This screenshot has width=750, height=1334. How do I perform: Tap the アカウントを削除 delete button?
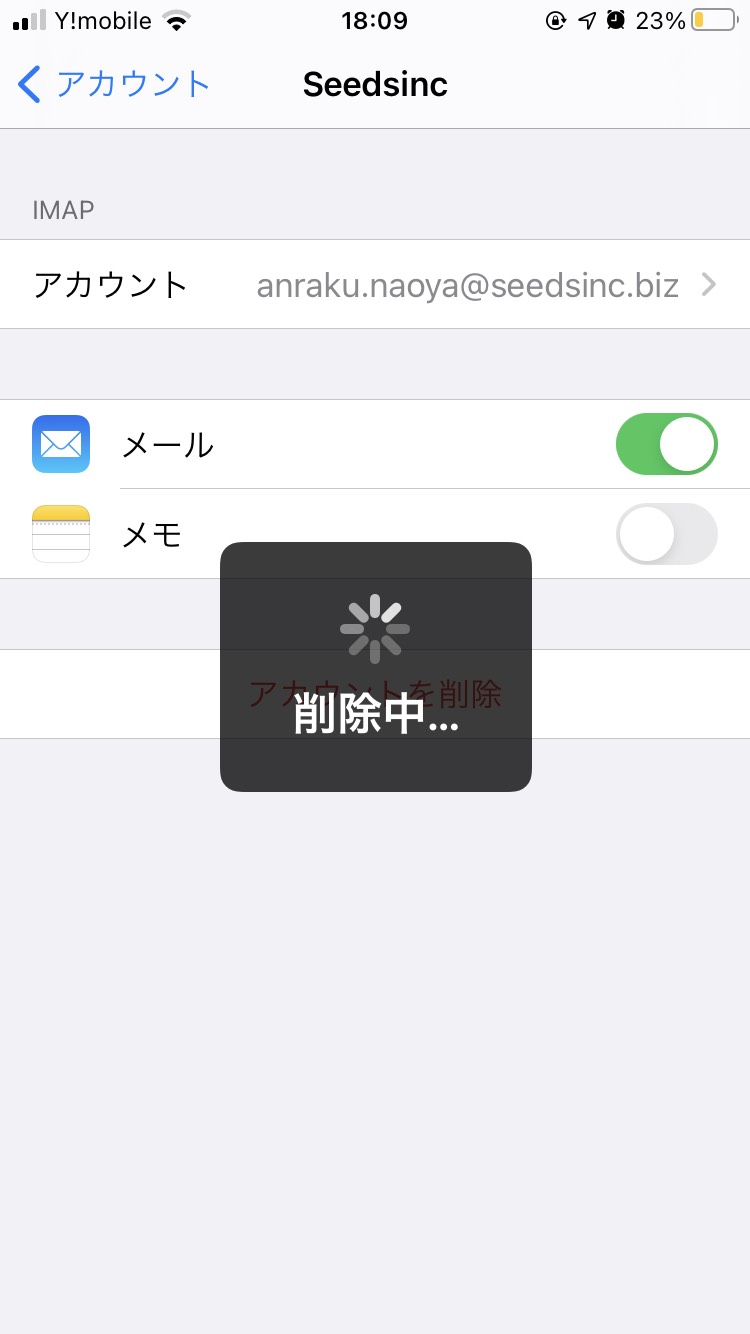375,694
